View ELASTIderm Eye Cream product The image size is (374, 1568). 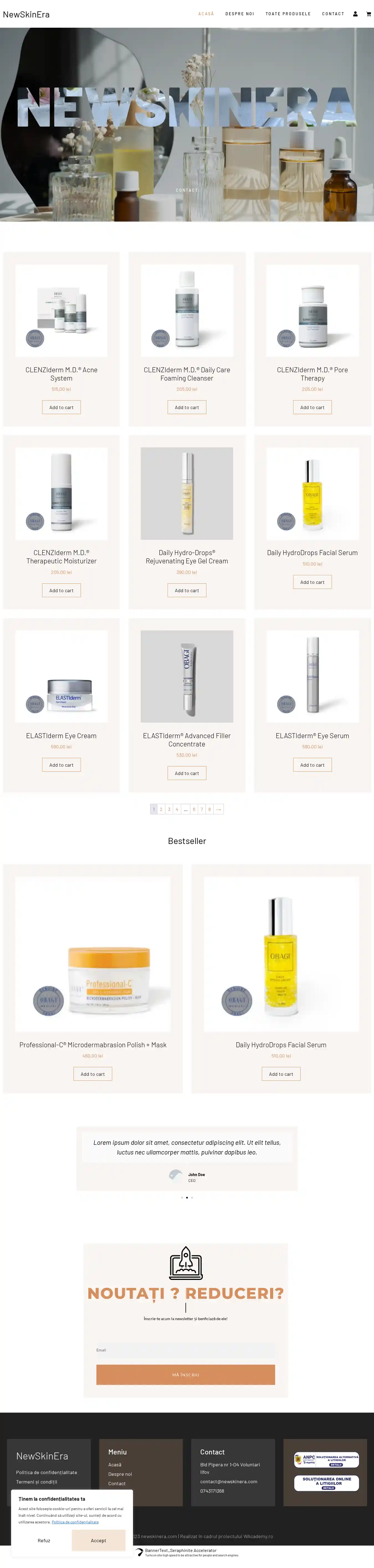tap(62, 676)
